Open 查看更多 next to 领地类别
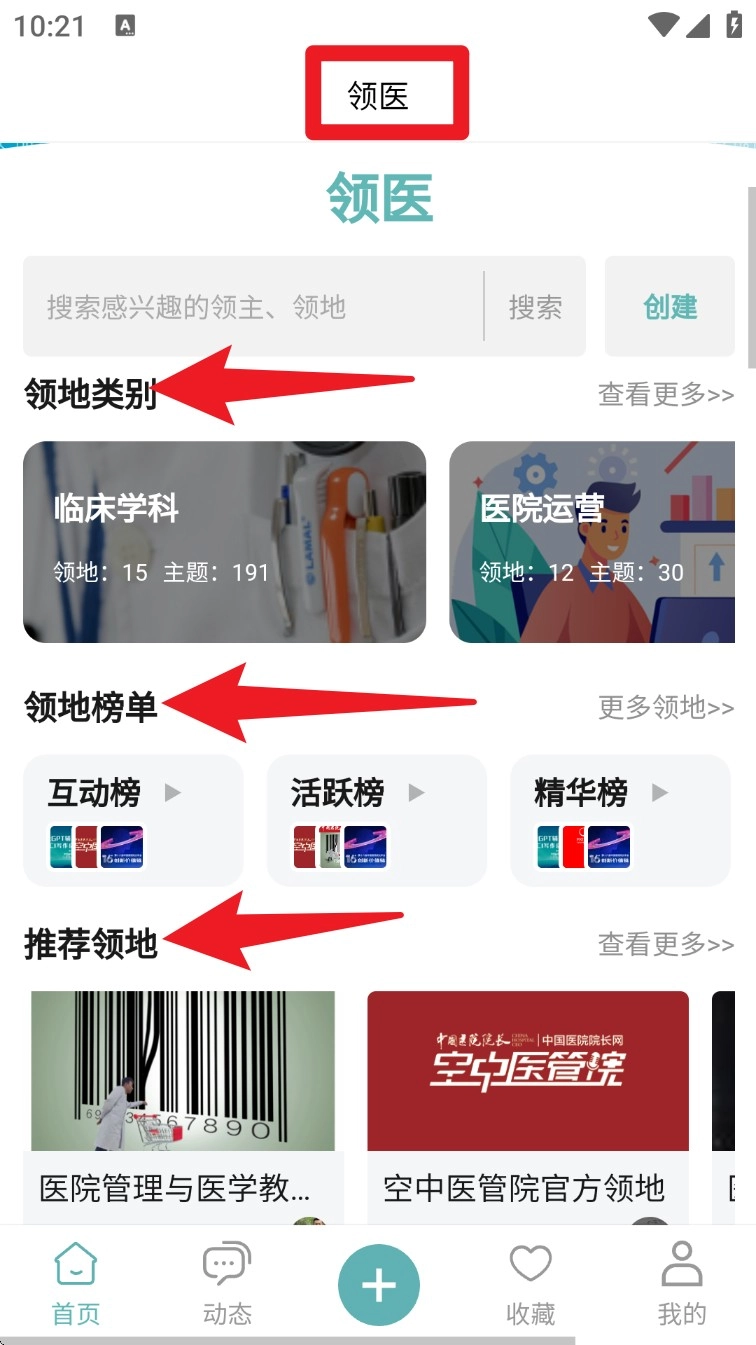Image resolution: width=756 pixels, height=1345 pixels. point(665,394)
